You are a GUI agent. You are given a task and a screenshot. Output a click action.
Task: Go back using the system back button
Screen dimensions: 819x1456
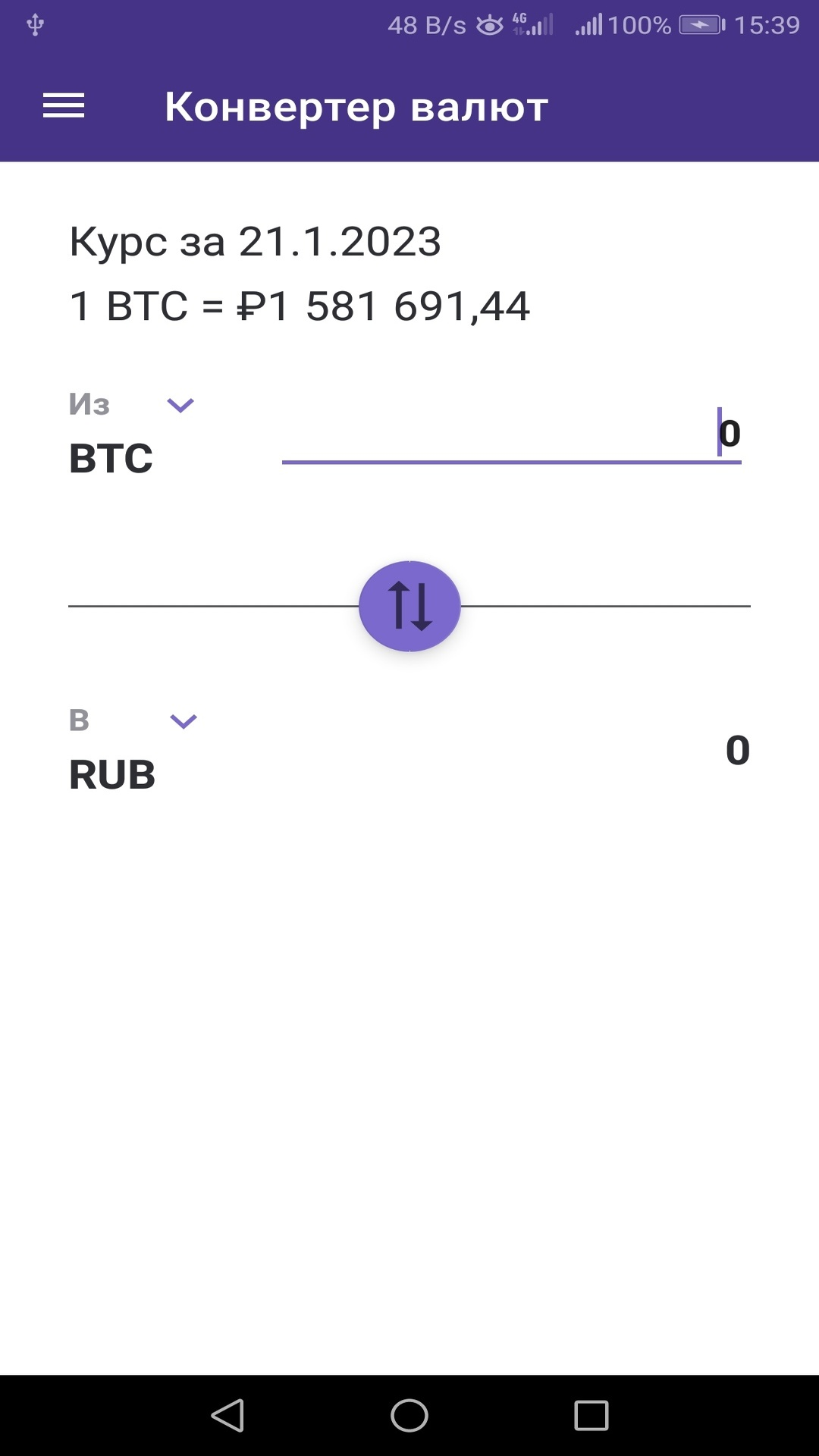pos(227,1415)
